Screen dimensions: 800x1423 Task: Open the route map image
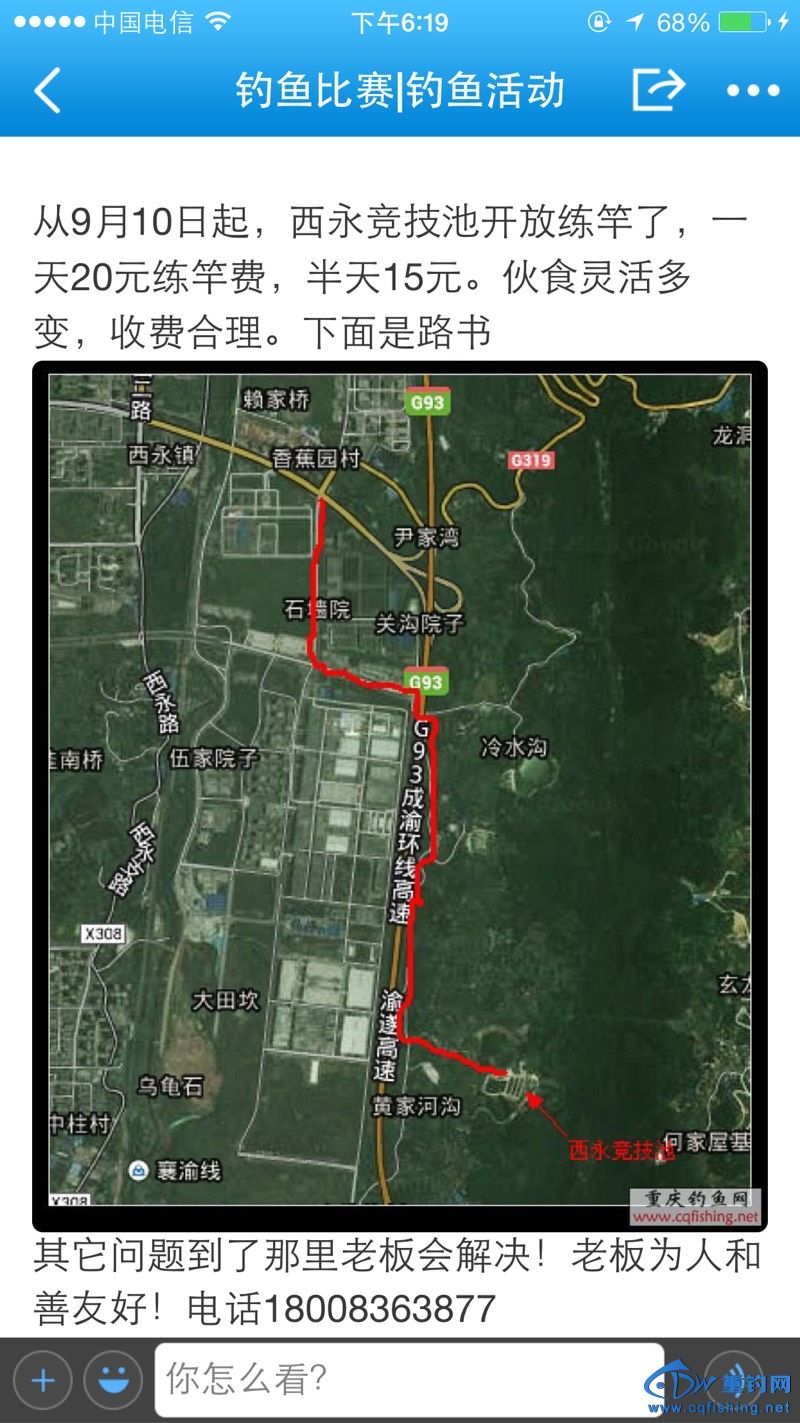400,795
